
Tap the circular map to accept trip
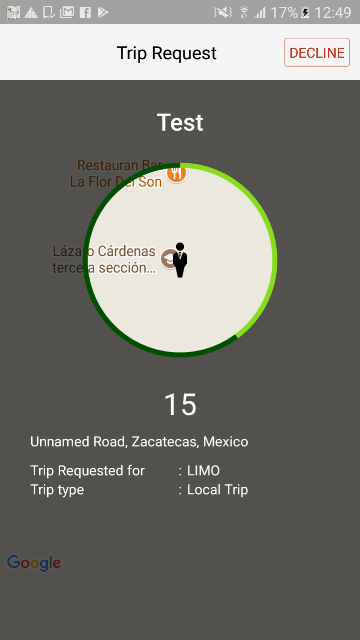pyautogui.click(x=180, y=260)
